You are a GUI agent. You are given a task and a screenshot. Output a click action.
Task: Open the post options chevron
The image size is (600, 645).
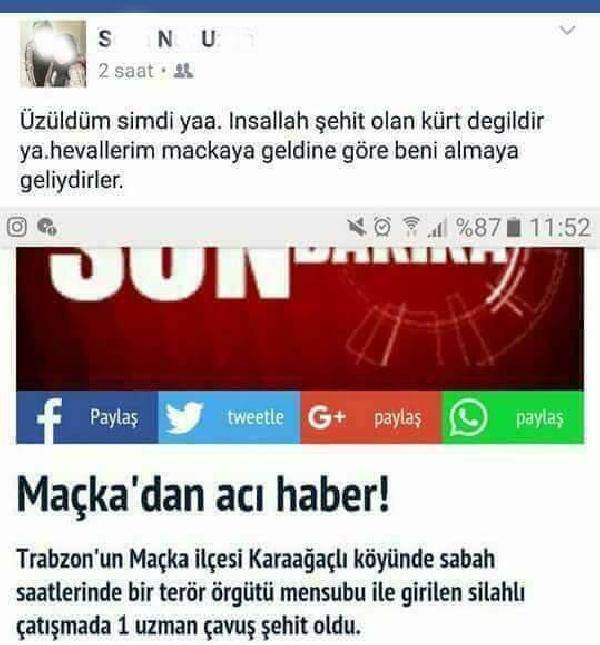tap(567, 32)
